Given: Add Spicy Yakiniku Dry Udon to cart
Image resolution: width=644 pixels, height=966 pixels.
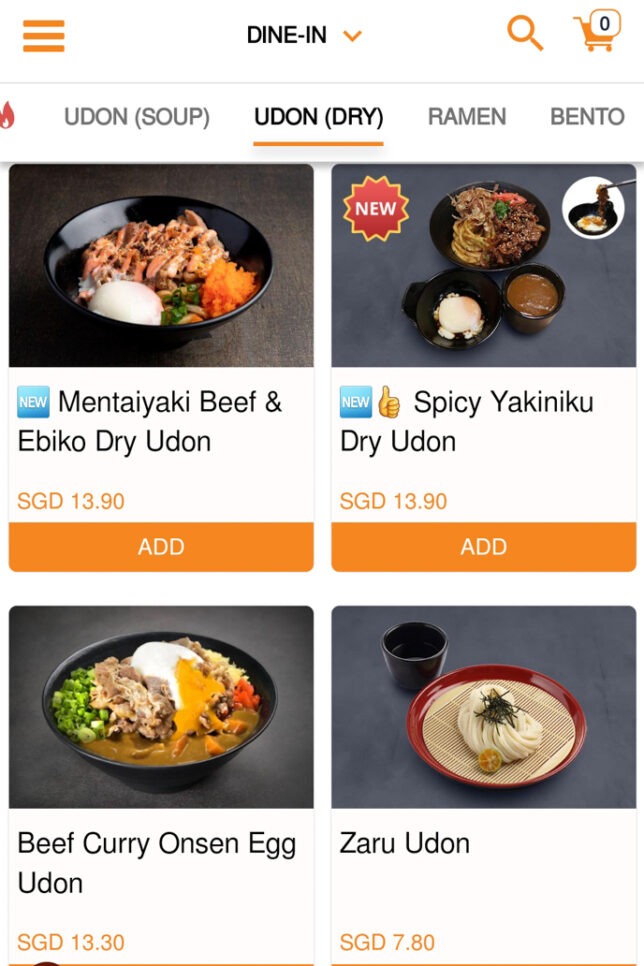Looking at the screenshot, I should coord(483,547).
